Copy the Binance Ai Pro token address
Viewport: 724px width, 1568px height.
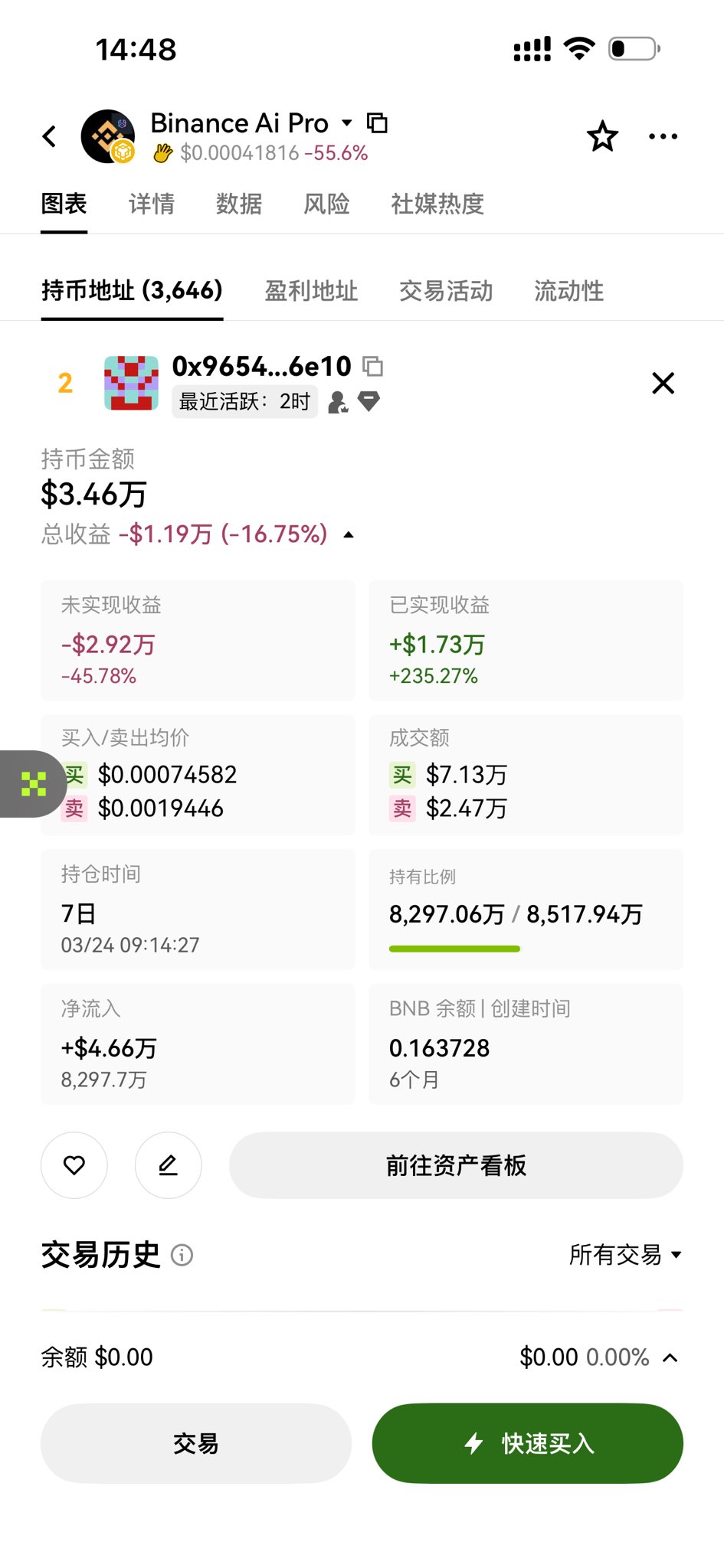tap(377, 122)
